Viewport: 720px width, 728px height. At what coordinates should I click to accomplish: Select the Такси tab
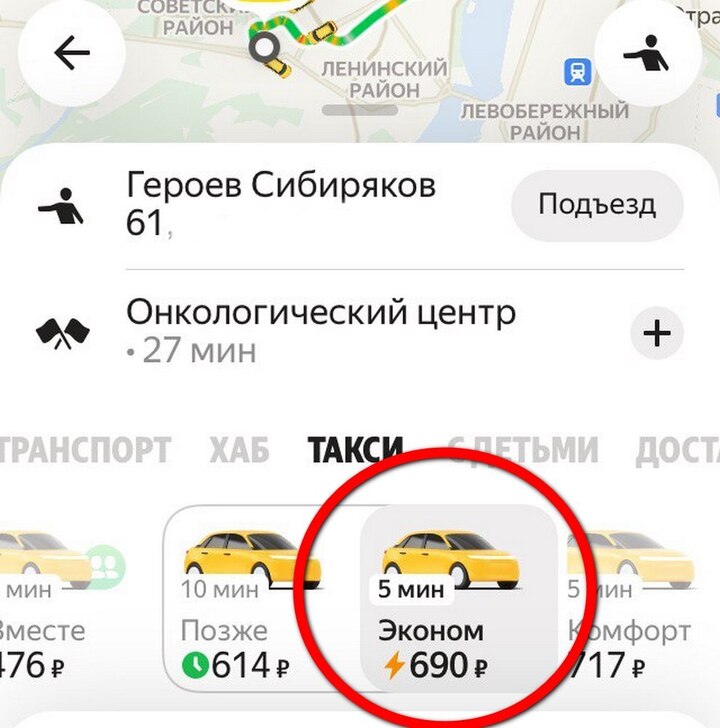pos(355,450)
